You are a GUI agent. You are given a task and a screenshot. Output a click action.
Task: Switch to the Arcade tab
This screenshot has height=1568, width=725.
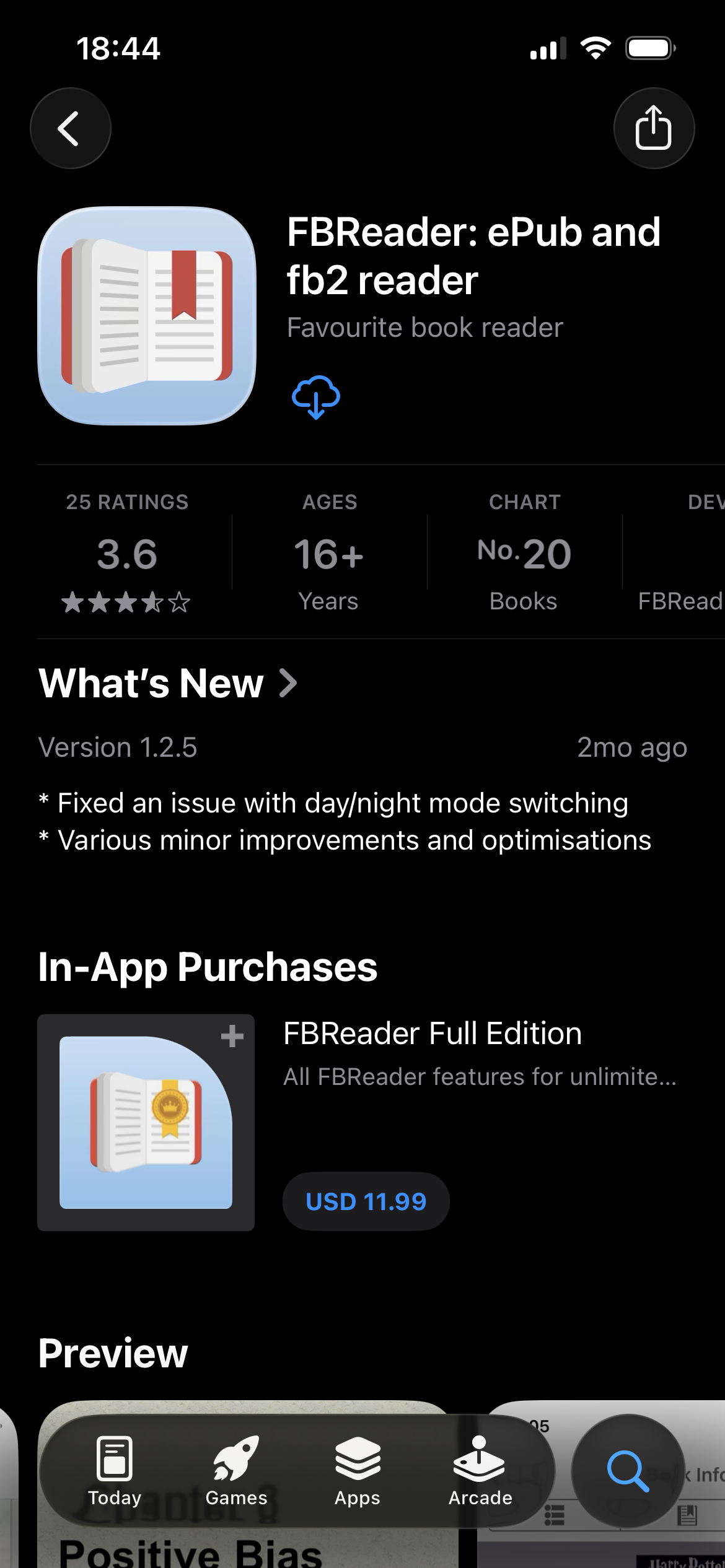480,1471
